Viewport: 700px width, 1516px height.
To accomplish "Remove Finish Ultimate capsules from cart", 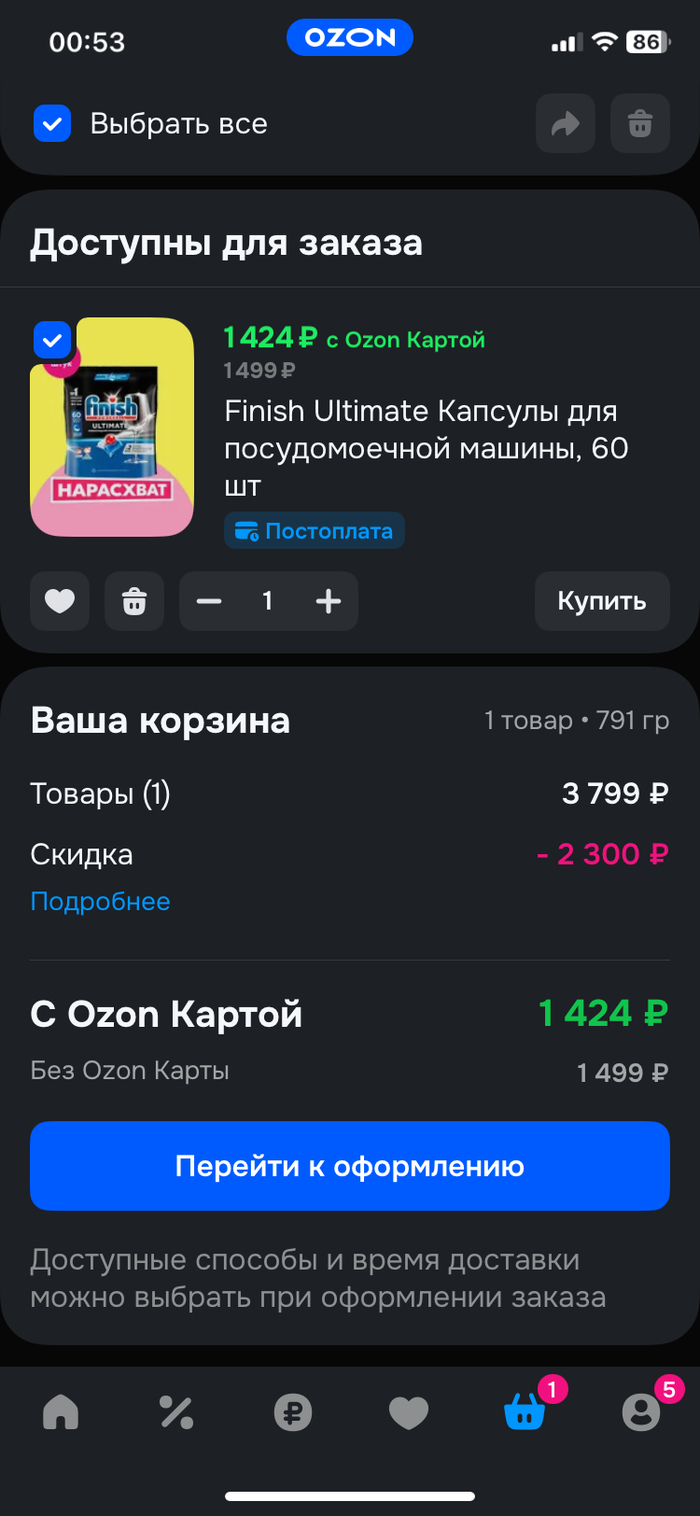I will 134,601.
